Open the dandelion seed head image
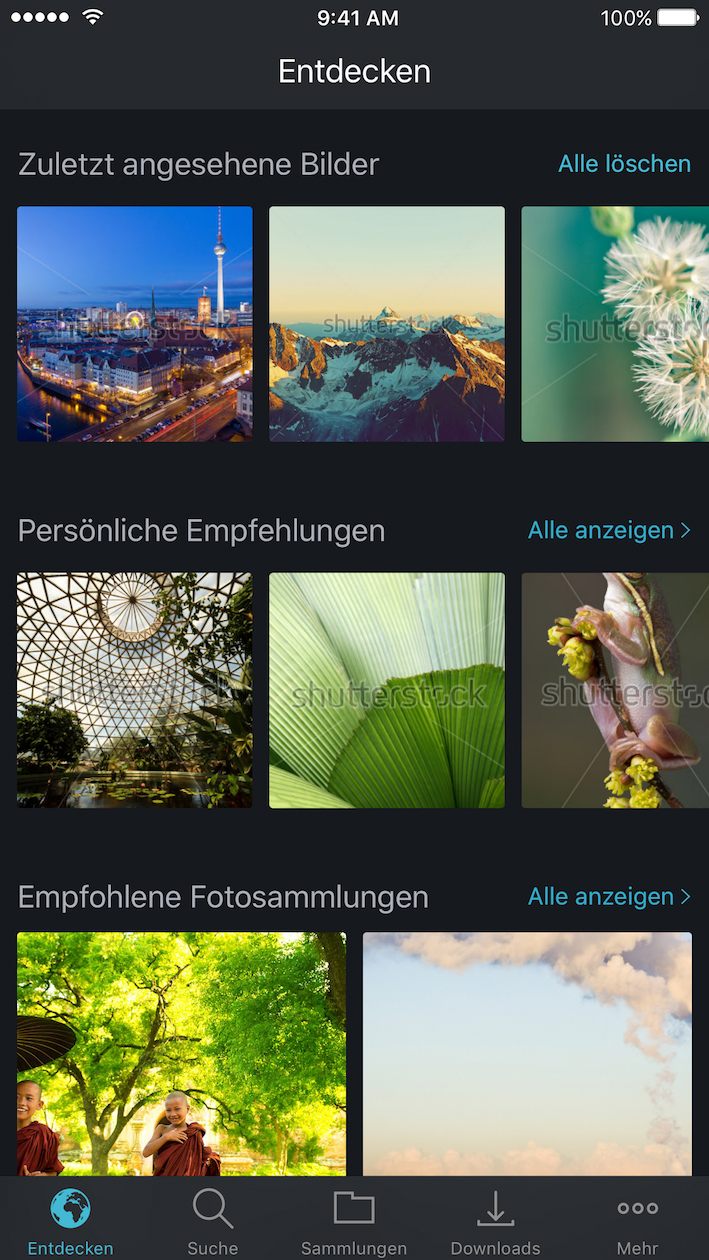Viewport: 709px width, 1260px height. click(615, 324)
